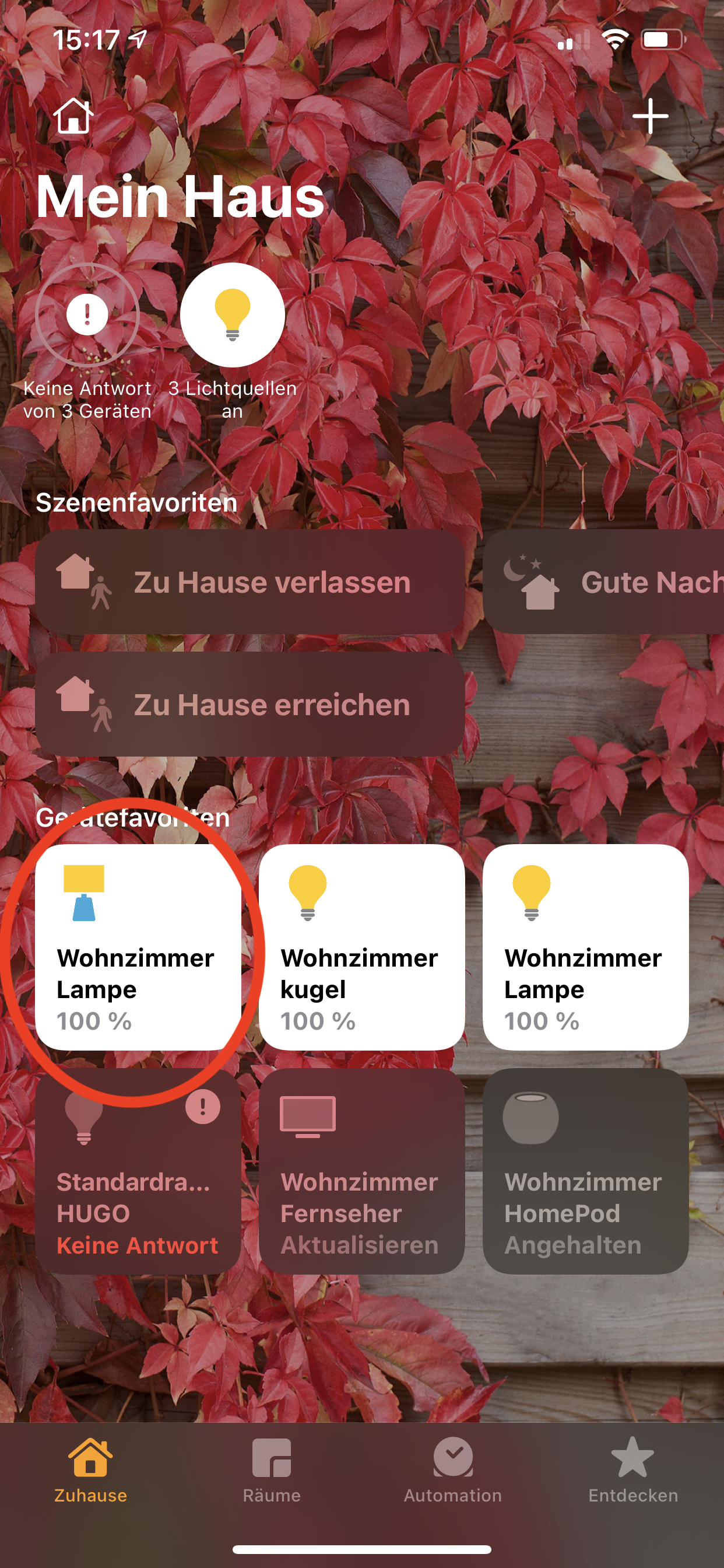Switch to the Zuhause tab
This screenshot has width=724, height=1568.
(91, 1469)
